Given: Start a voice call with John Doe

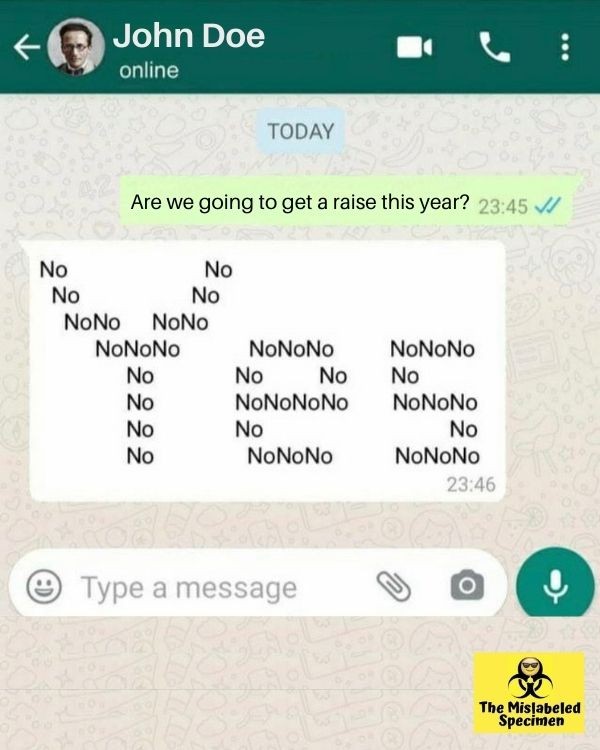Looking at the screenshot, I should (494, 46).
